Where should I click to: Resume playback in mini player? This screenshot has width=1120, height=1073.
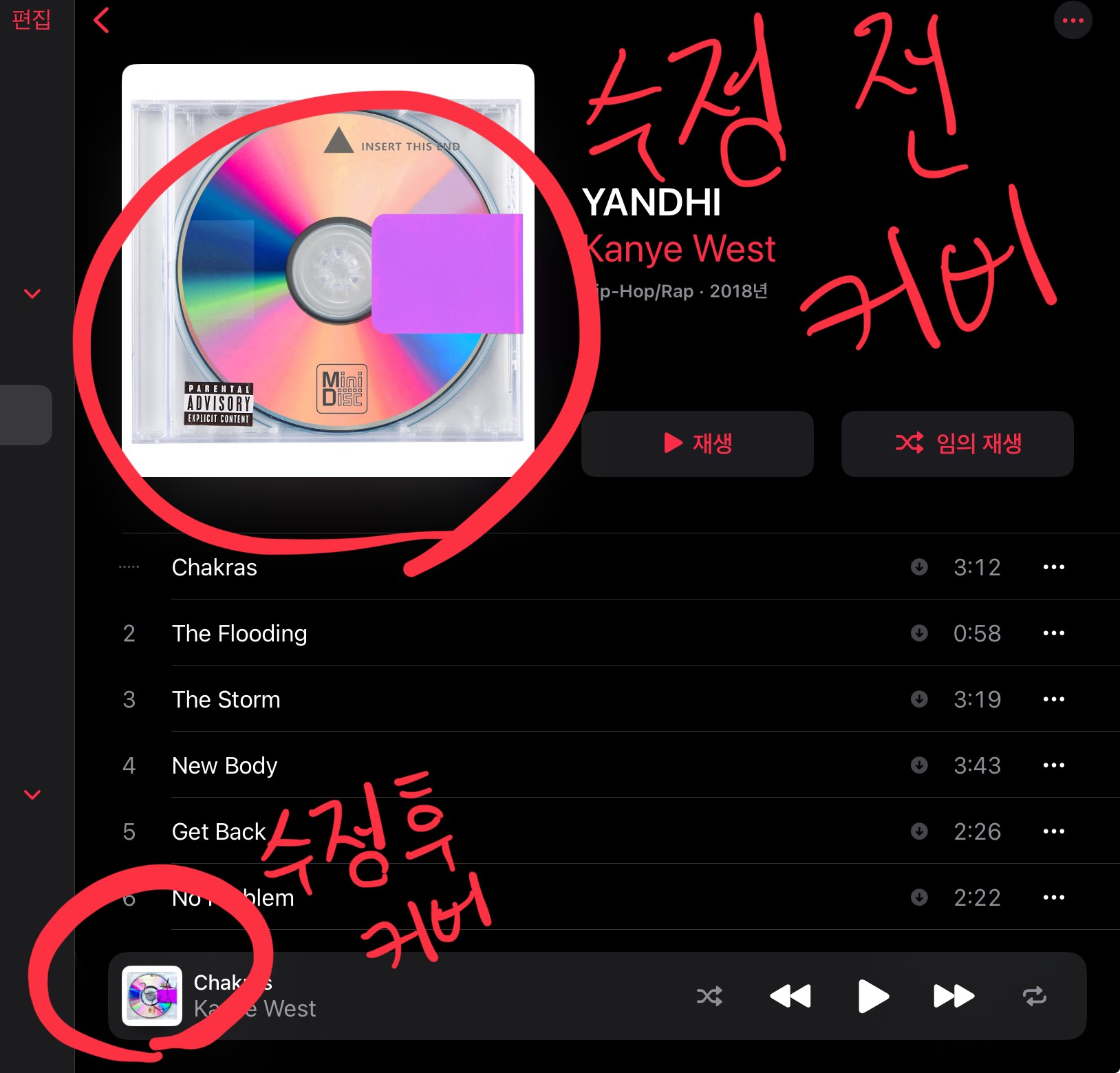click(873, 996)
